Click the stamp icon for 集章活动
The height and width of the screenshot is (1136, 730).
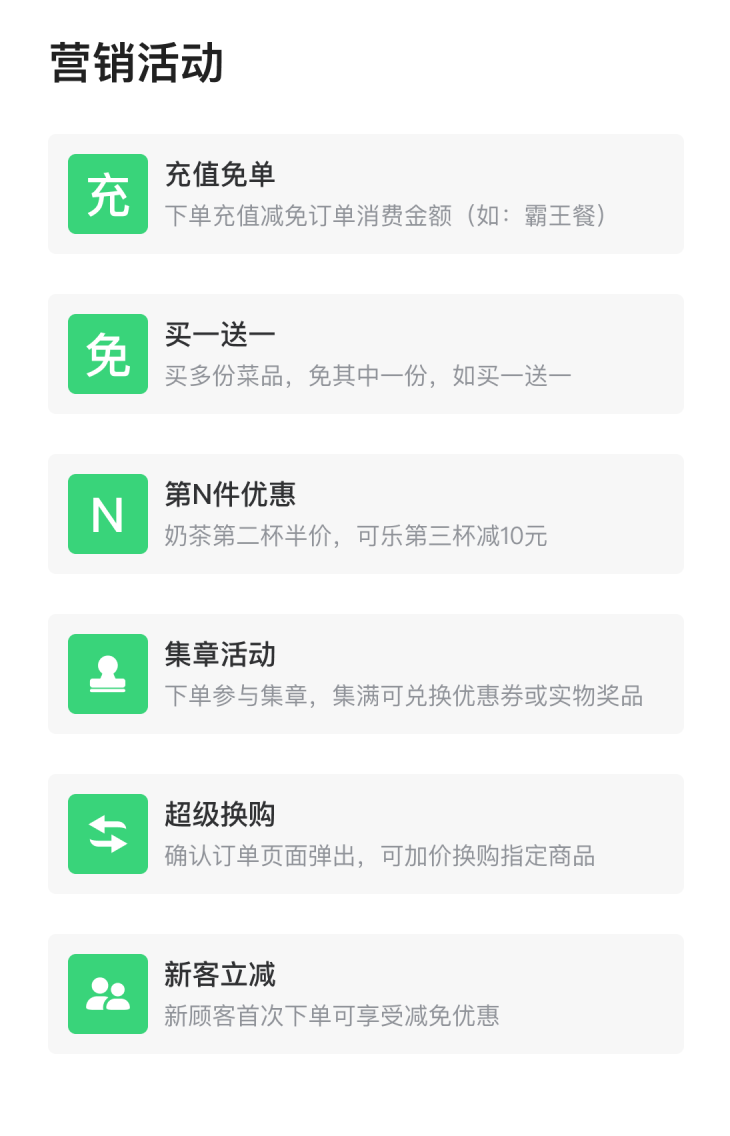(x=107, y=674)
